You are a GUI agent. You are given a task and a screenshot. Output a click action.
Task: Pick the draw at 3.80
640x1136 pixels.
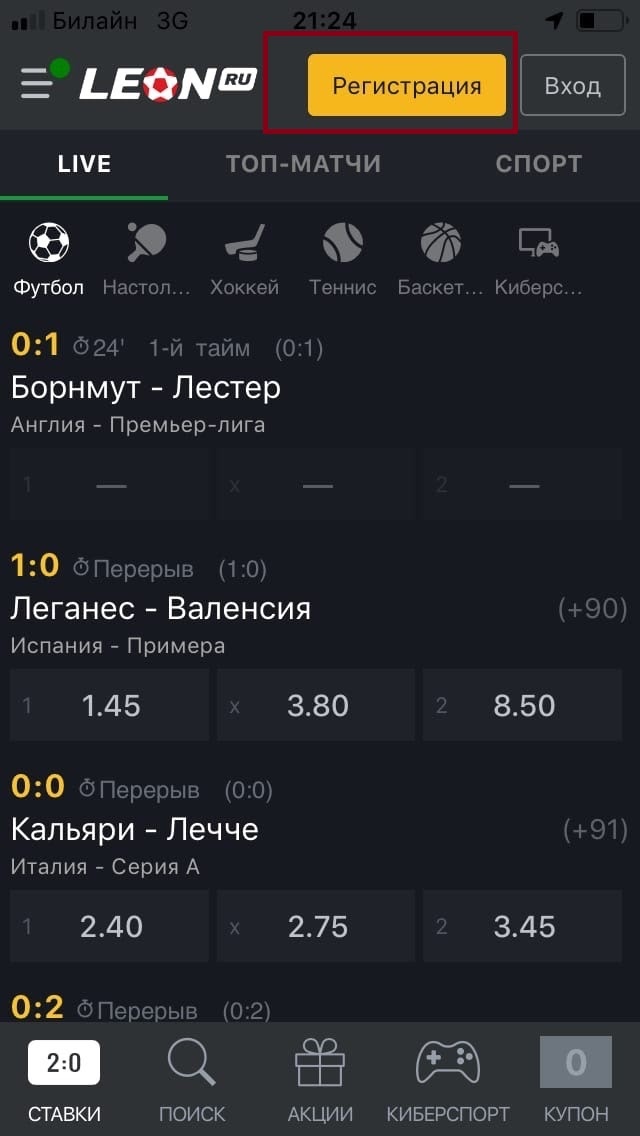pyautogui.click(x=316, y=705)
